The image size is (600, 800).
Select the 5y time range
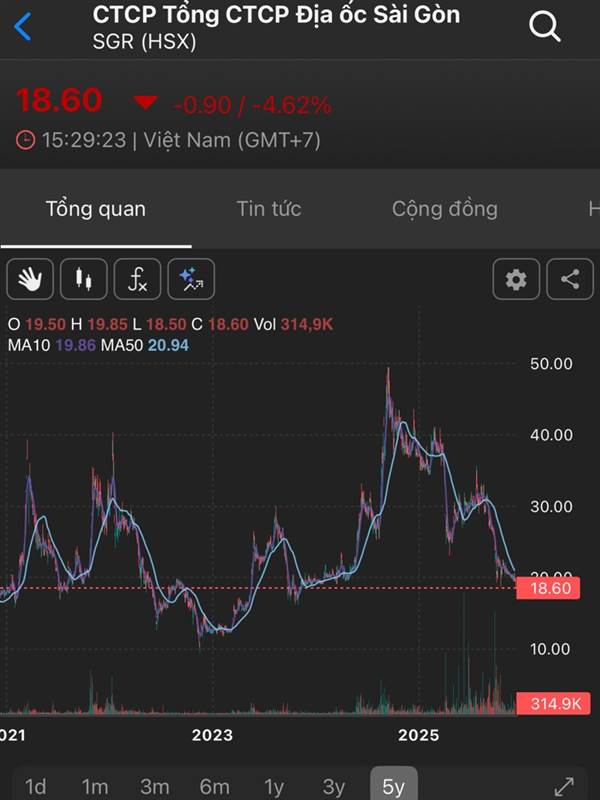pyautogui.click(x=394, y=787)
